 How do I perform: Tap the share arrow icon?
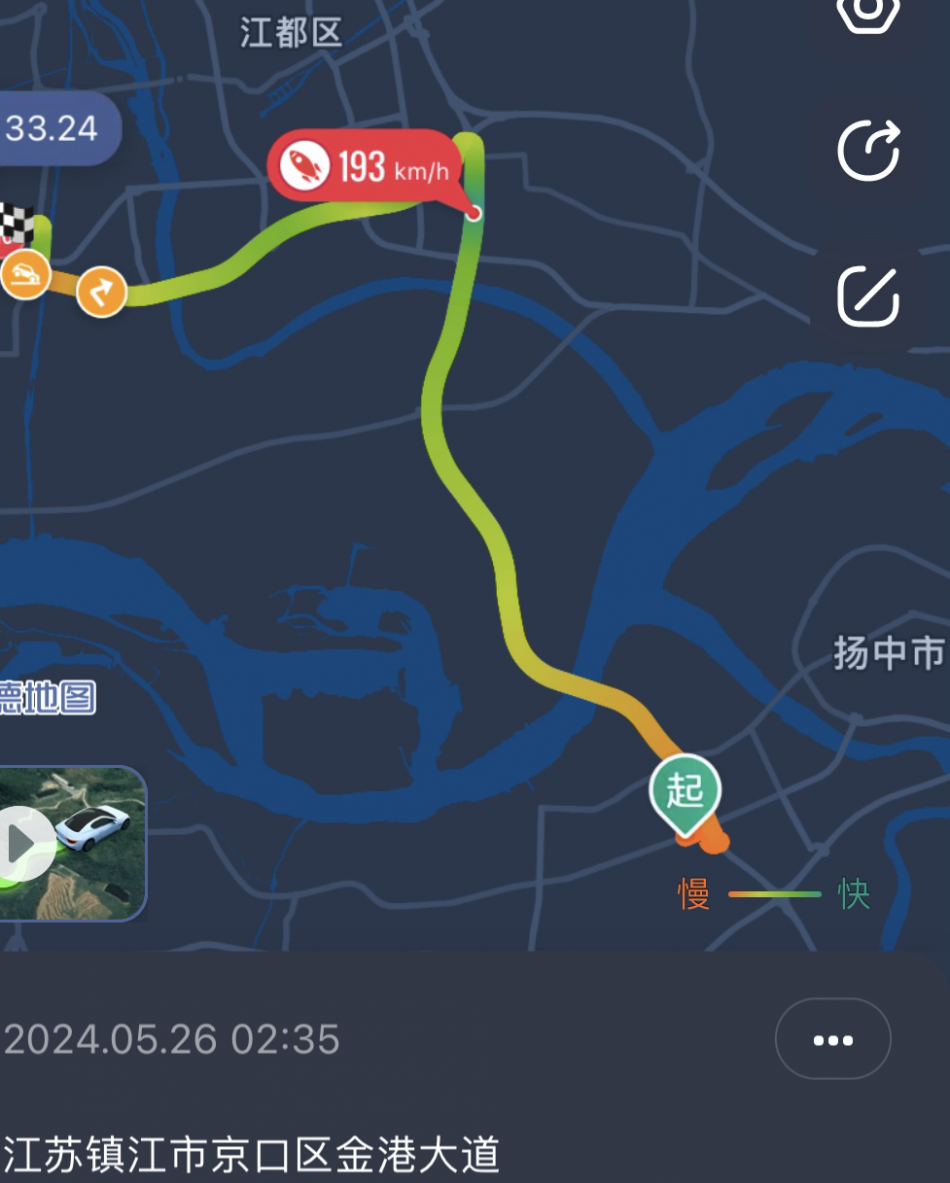868,150
